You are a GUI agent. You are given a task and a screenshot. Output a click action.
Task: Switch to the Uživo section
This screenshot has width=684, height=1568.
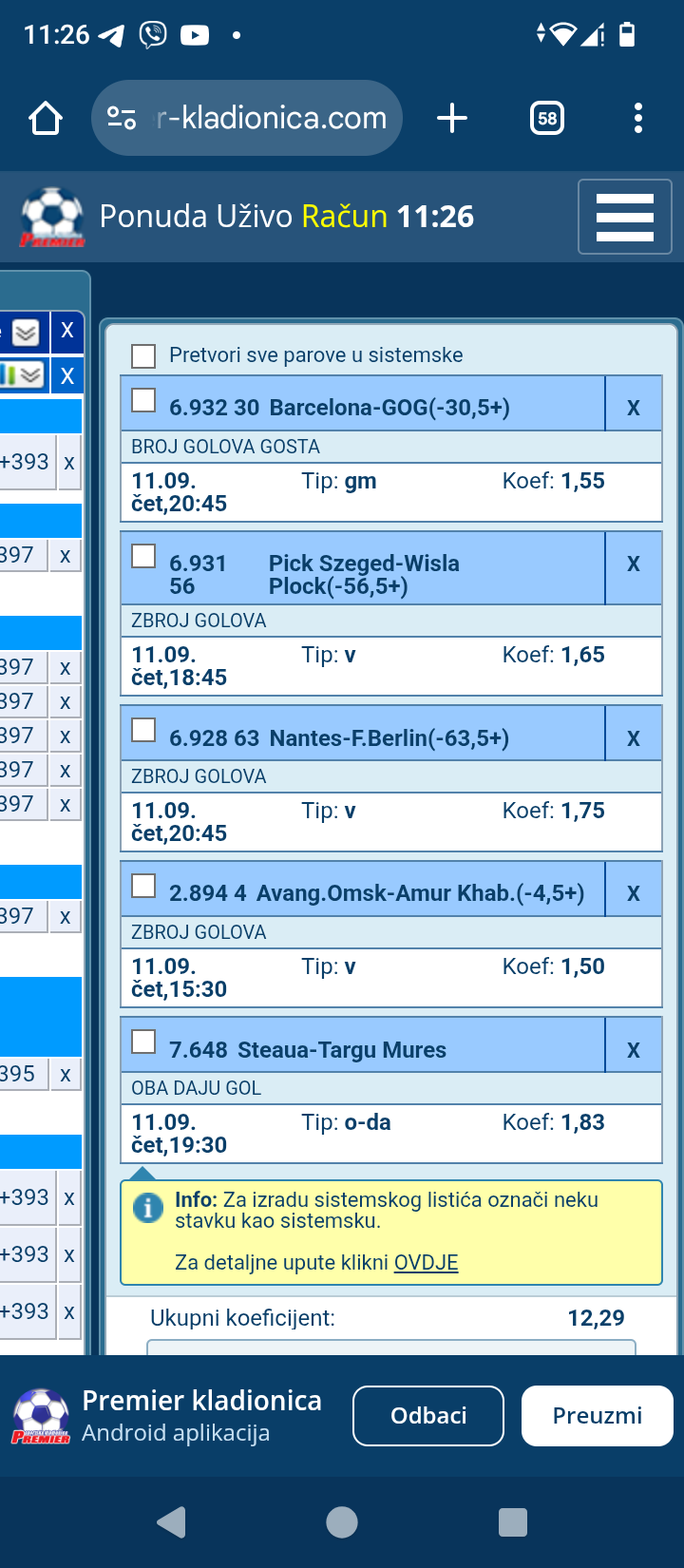(x=255, y=217)
